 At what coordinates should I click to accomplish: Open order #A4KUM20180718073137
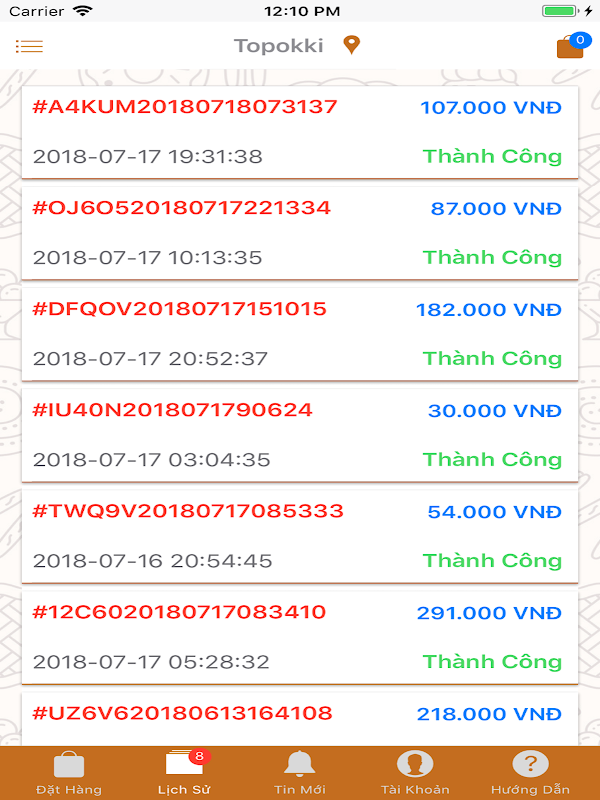tap(300, 133)
